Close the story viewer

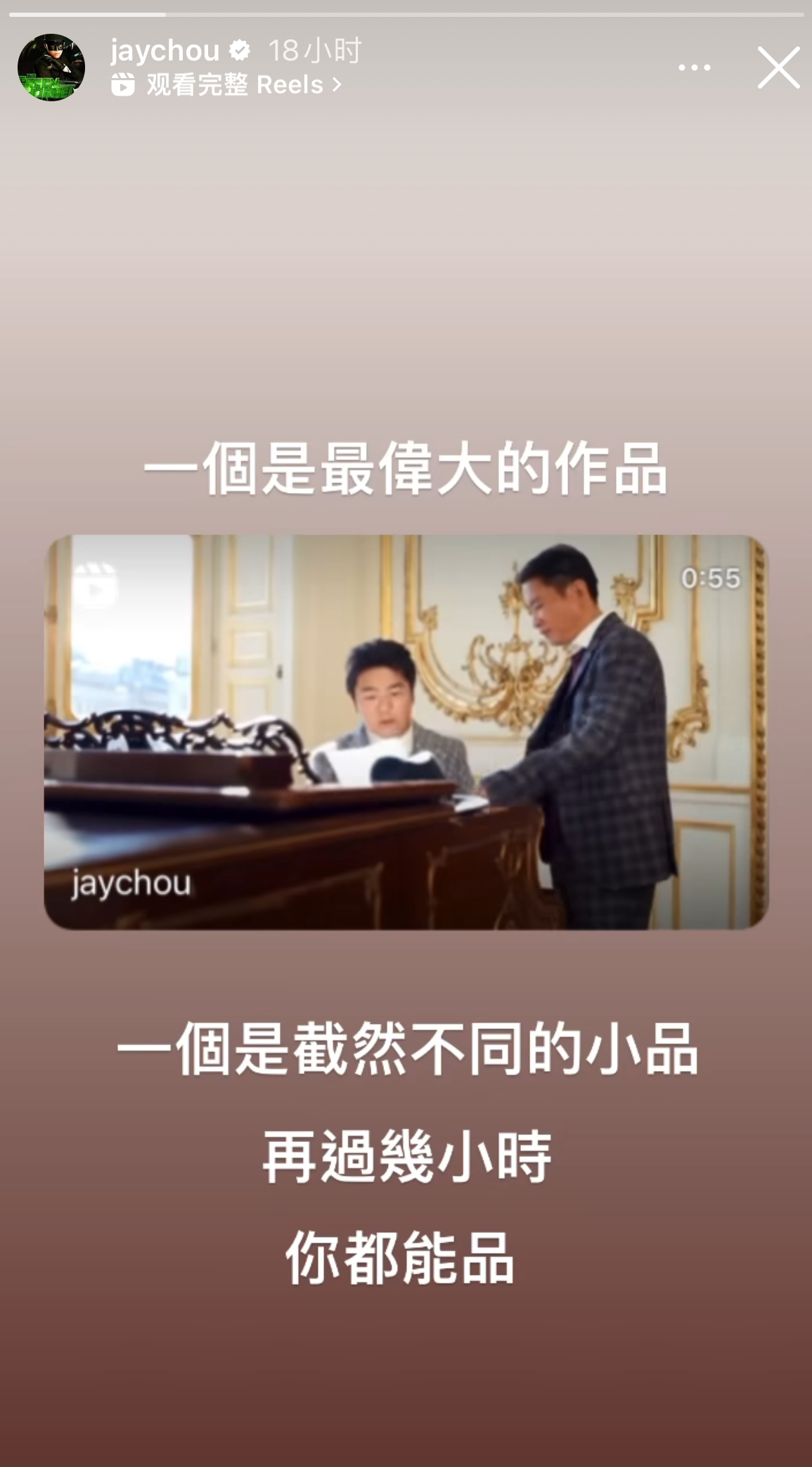(x=778, y=68)
